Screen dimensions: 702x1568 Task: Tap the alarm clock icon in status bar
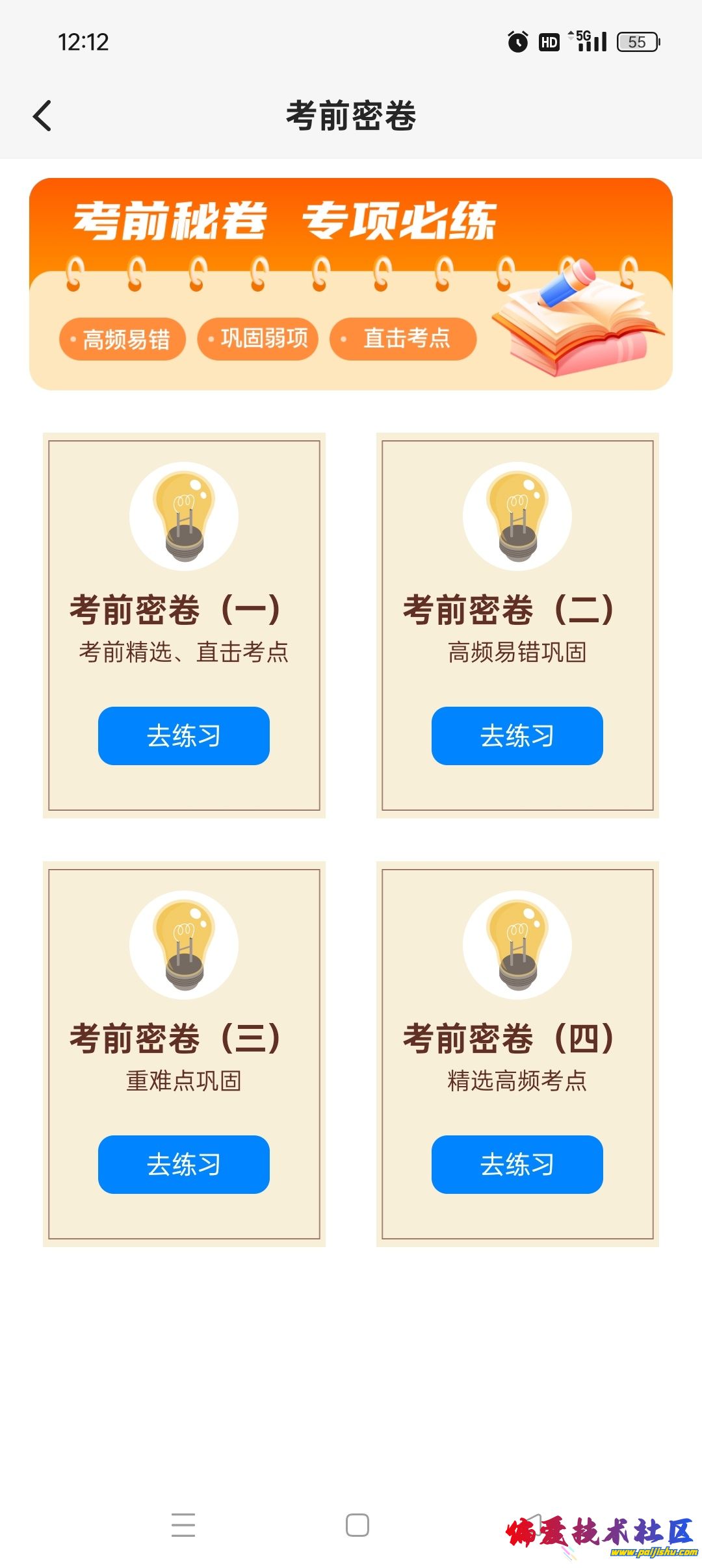tap(517, 41)
